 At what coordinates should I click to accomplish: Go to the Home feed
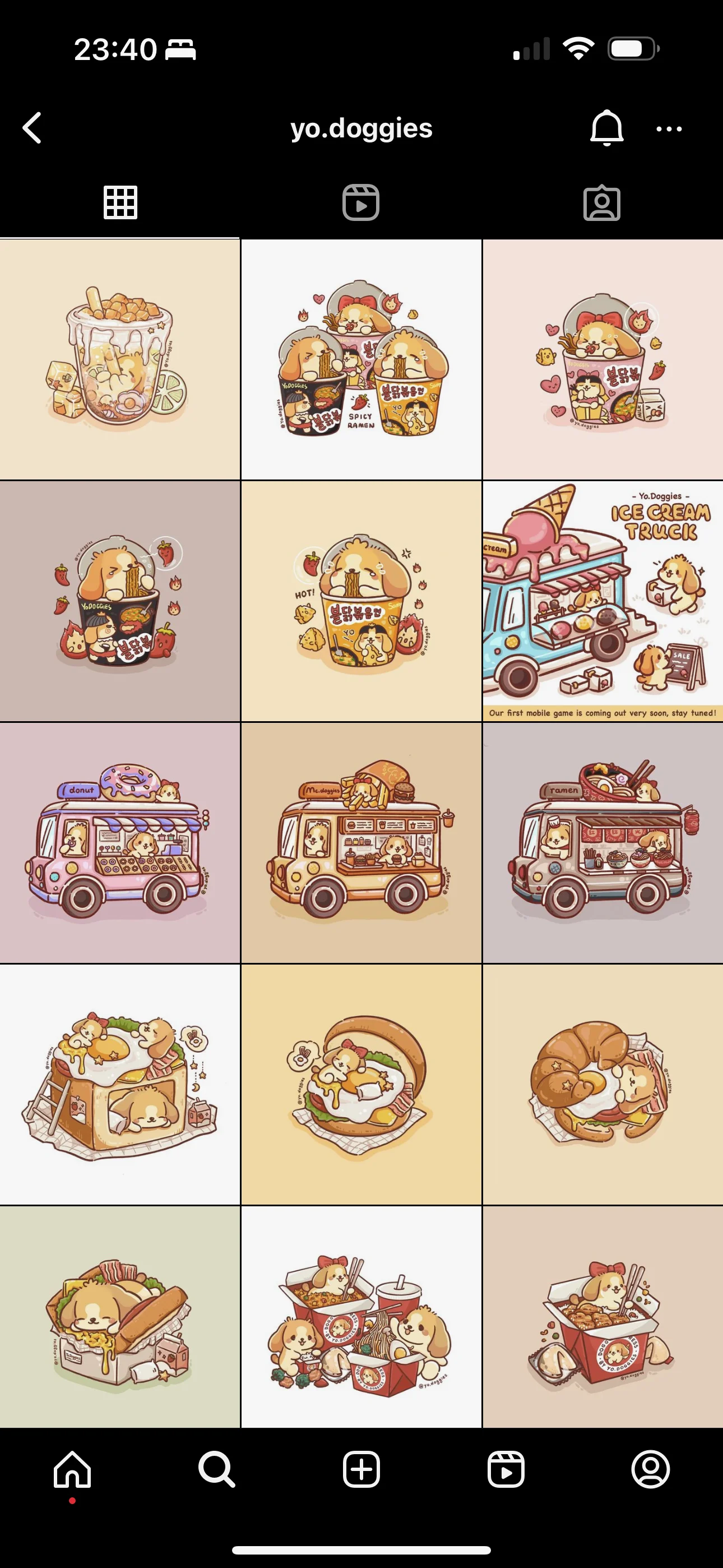72,1469
